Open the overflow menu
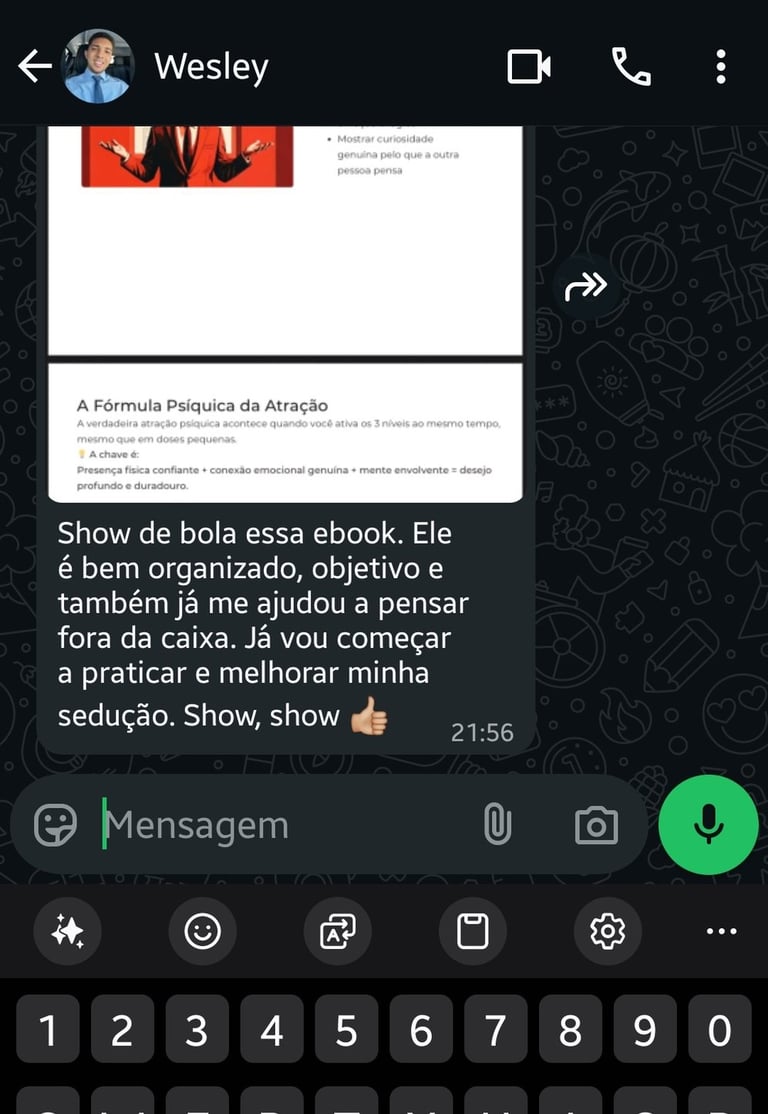 coord(721,67)
